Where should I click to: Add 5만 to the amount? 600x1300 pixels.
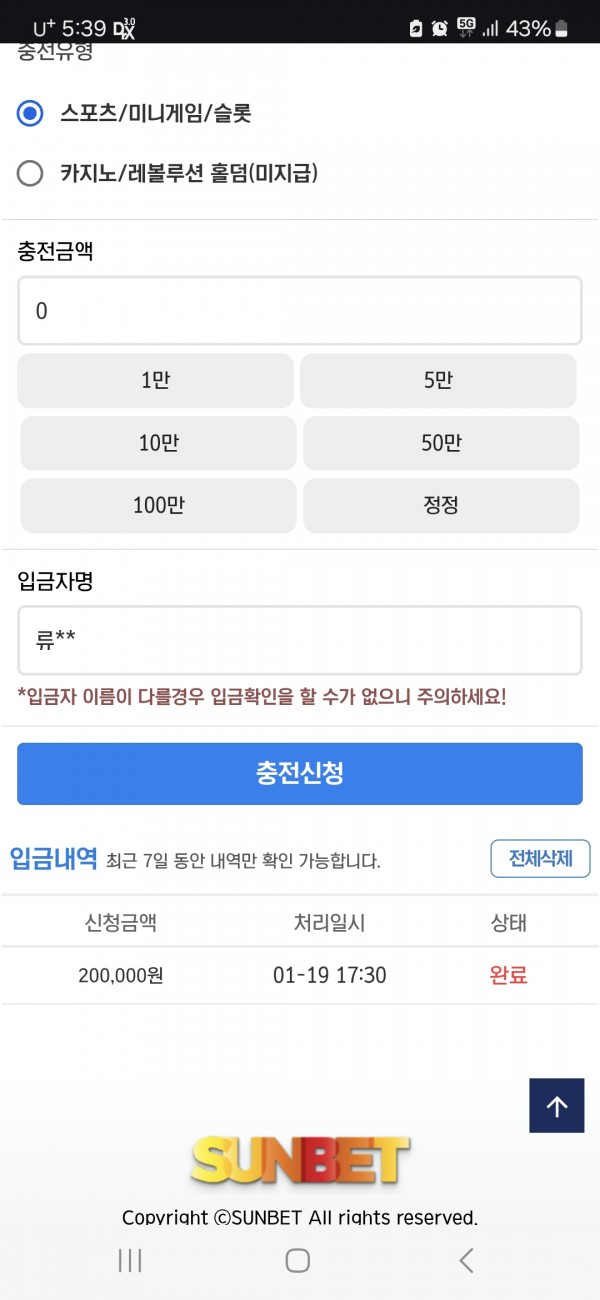pyautogui.click(x=439, y=381)
